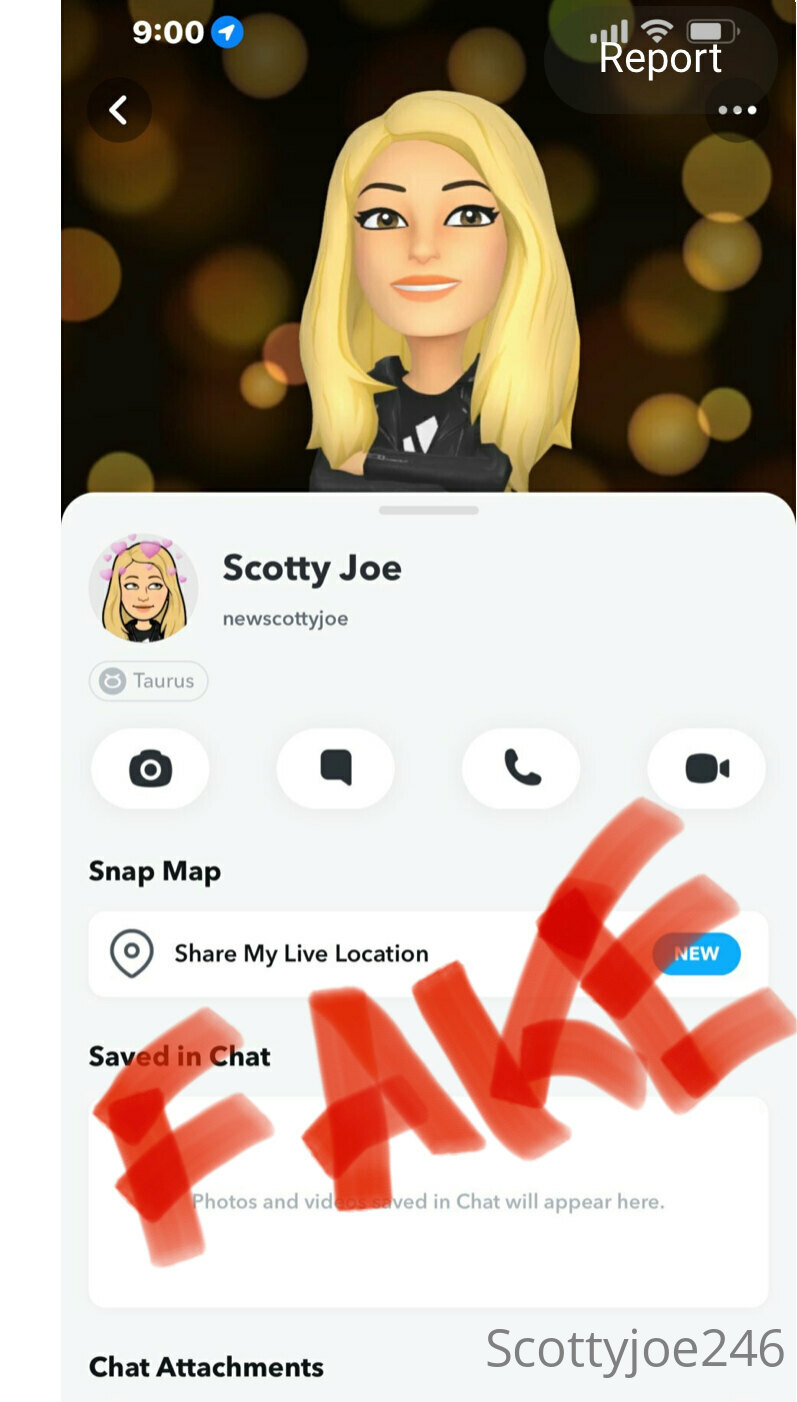
Task: Start a video call with Scotty Joe
Action: coord(707,768)
